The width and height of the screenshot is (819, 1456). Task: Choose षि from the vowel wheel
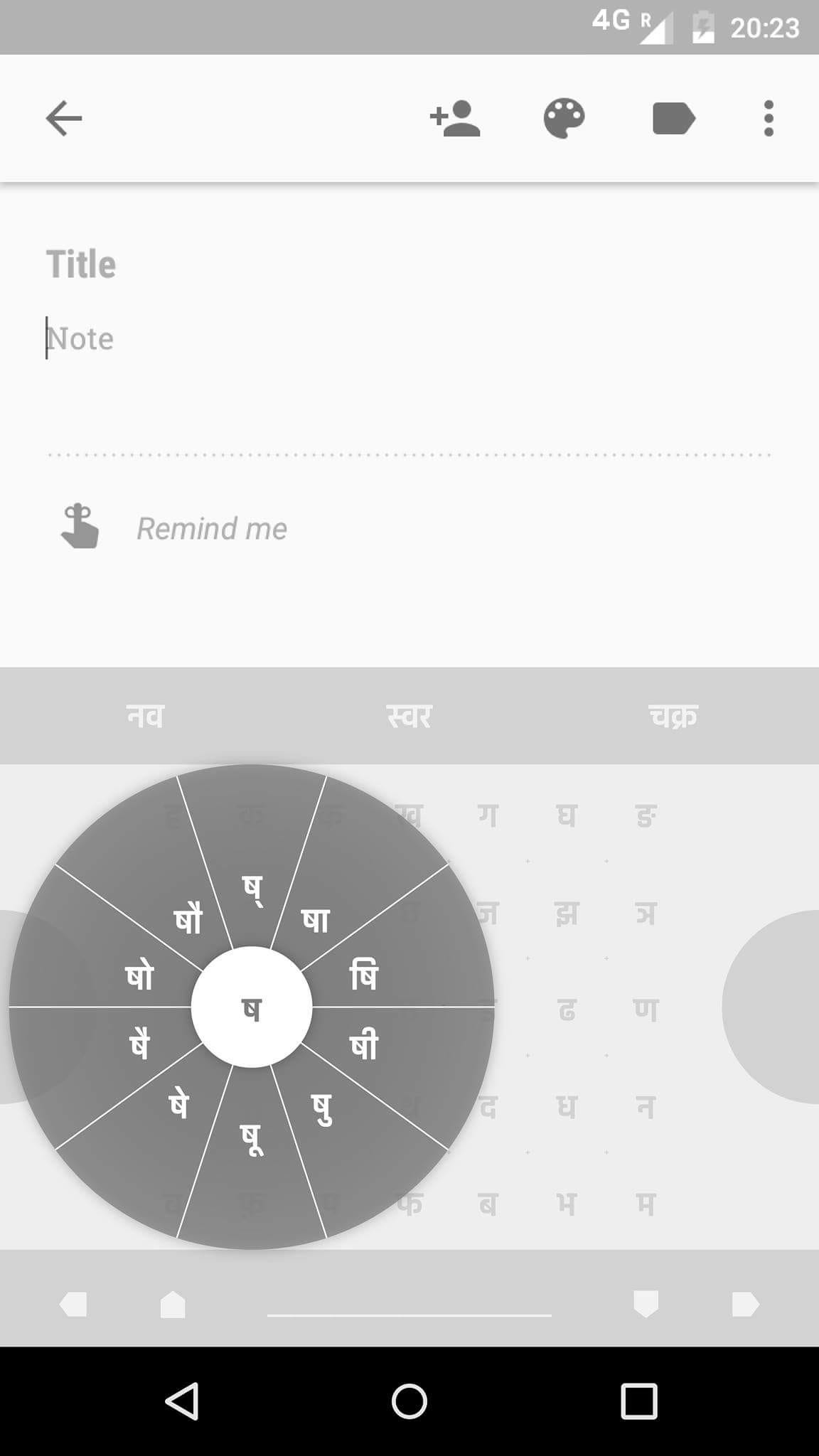click(x=363, y=975)
